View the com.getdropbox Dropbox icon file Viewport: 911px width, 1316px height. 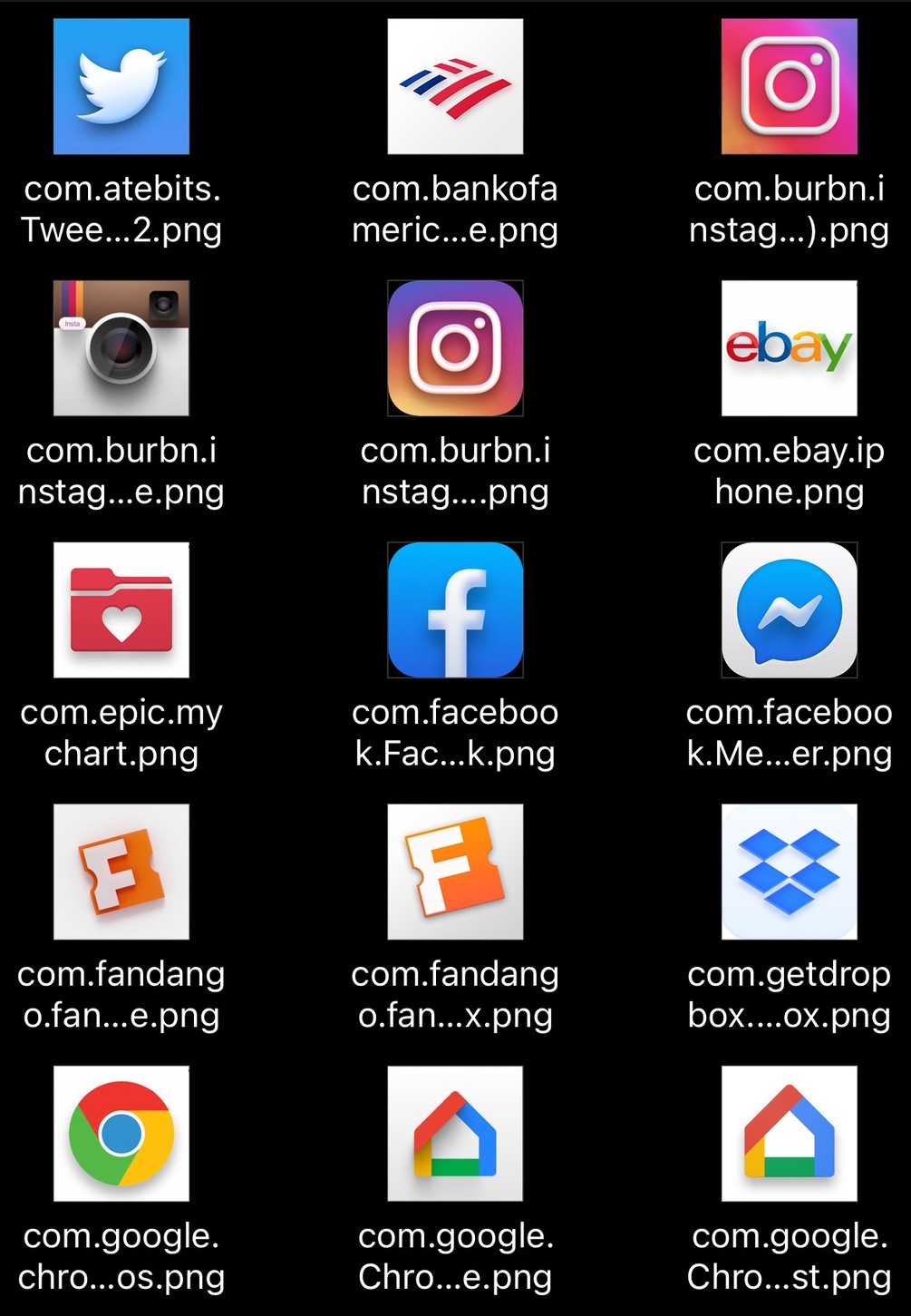coord(789,872)
